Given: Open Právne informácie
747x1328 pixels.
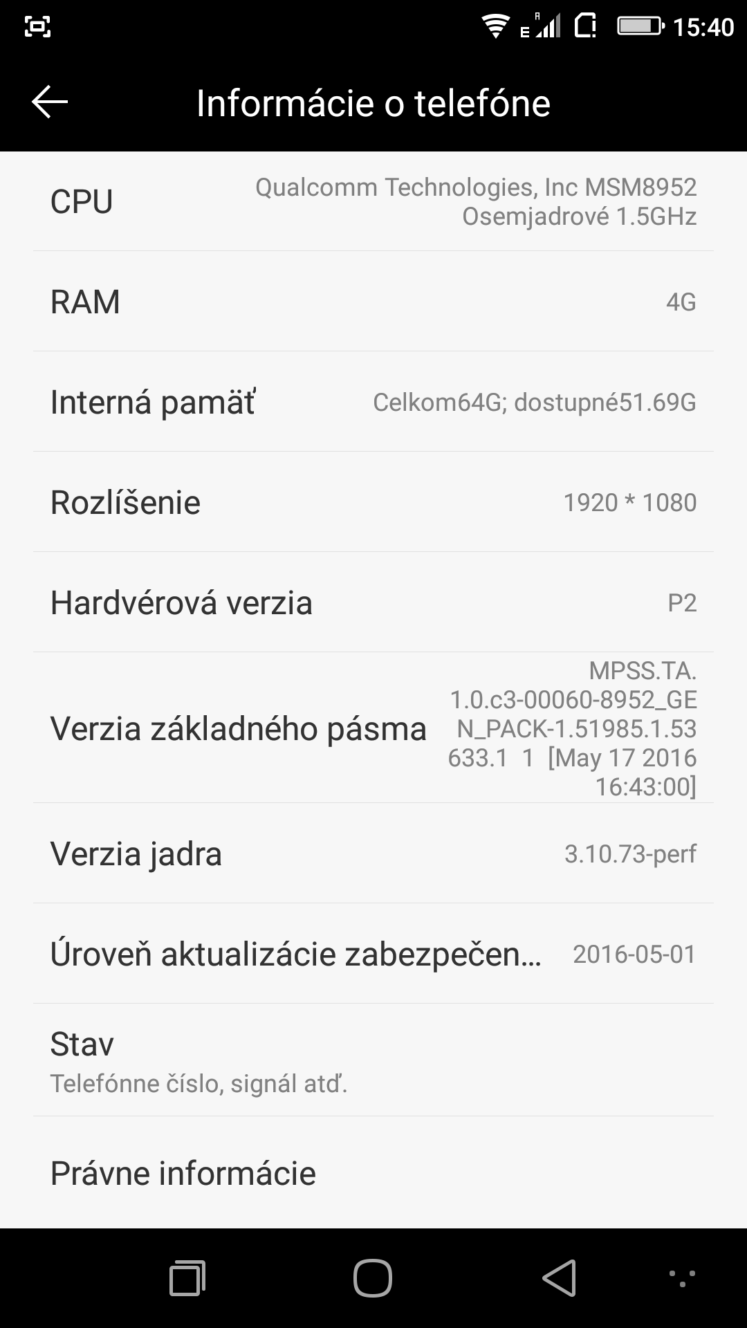Looking at the screenshot, I should (373, 1173).
